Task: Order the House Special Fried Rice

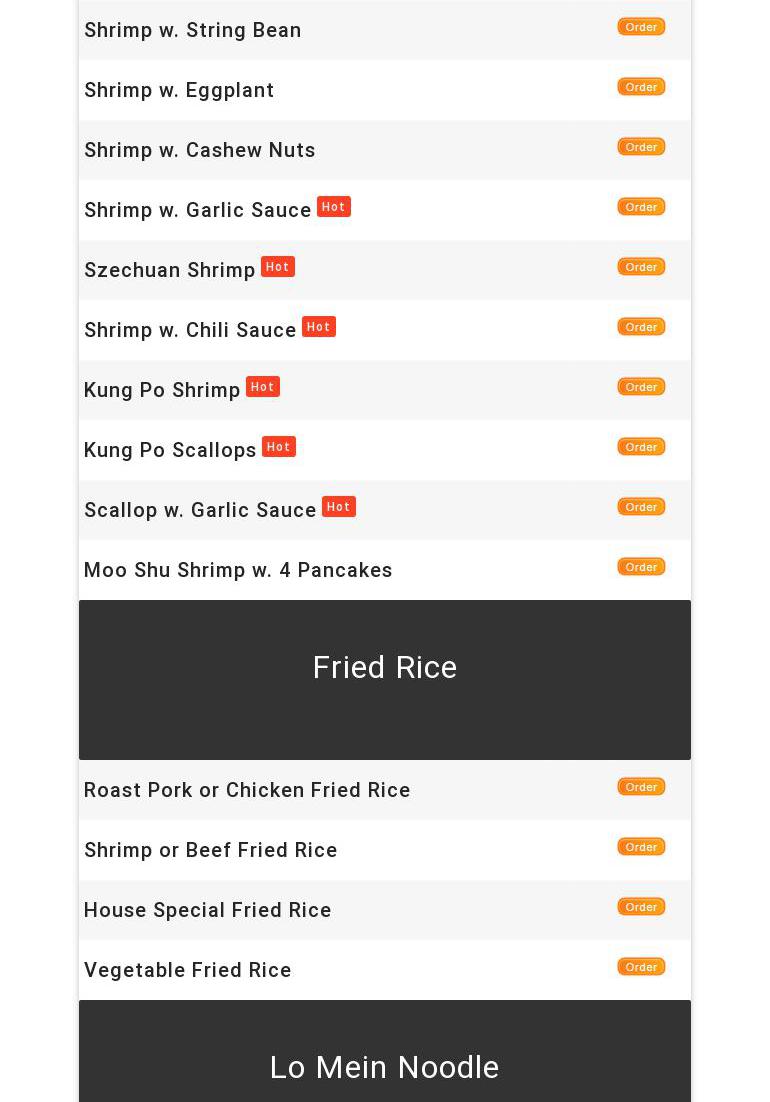Action: 641,907
